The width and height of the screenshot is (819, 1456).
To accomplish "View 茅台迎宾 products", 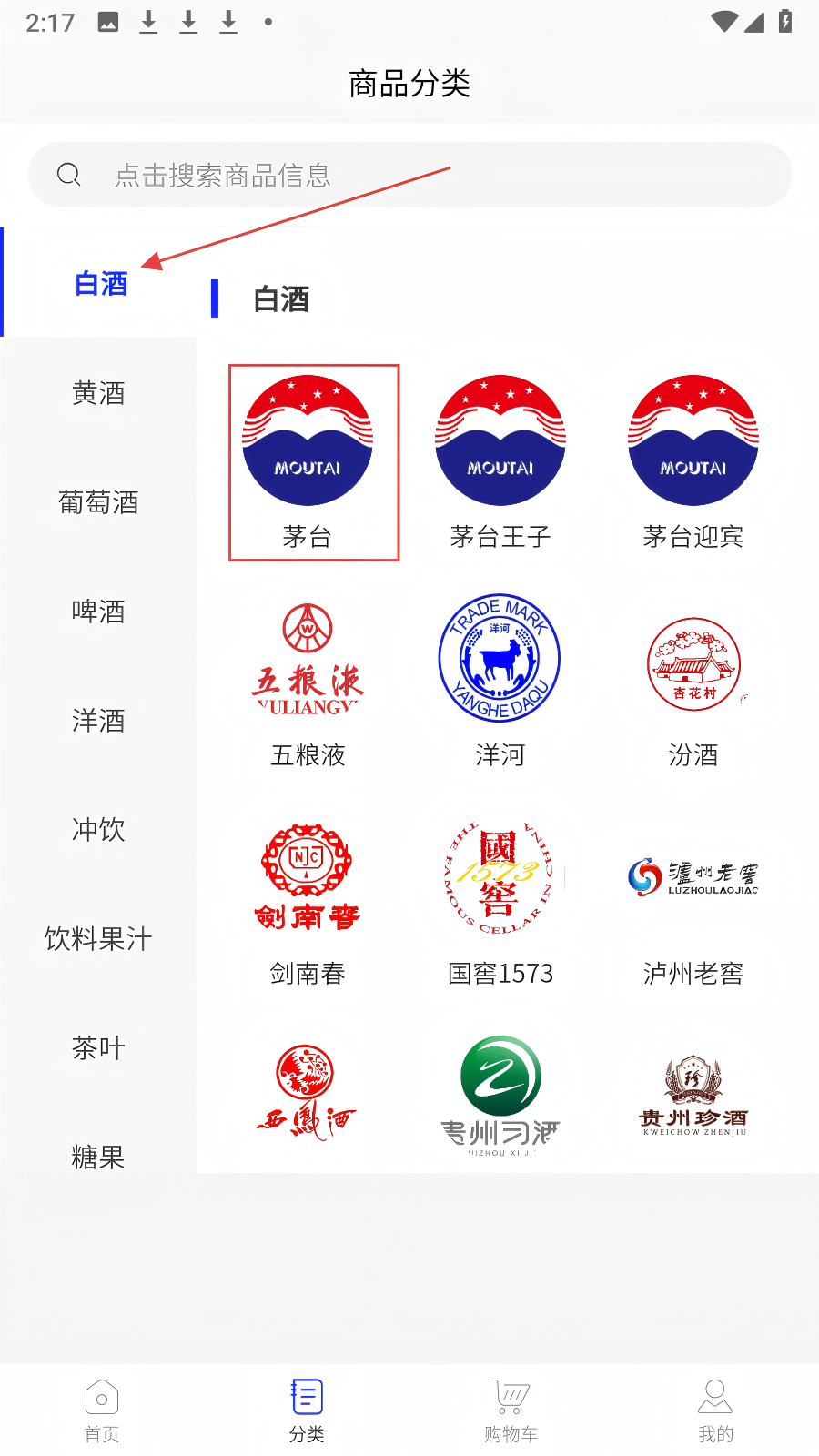I will 693,462.
